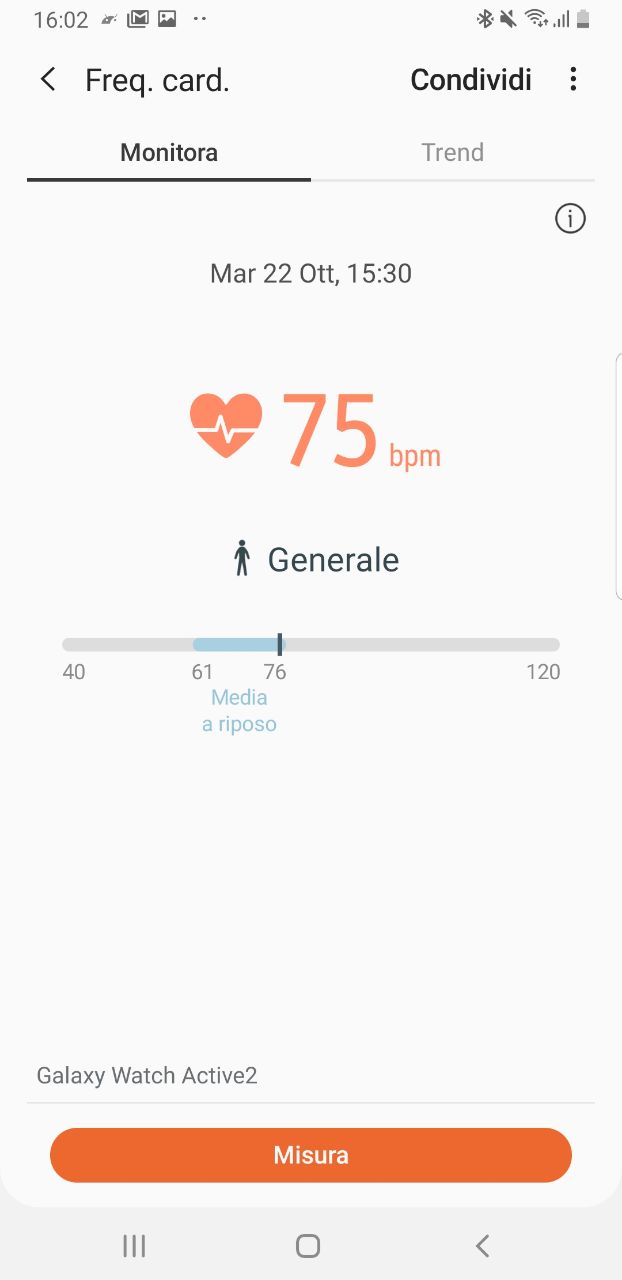Open recent apps from navigation bar
The image size is (622, 1280).
click(x=134, y=1245)
